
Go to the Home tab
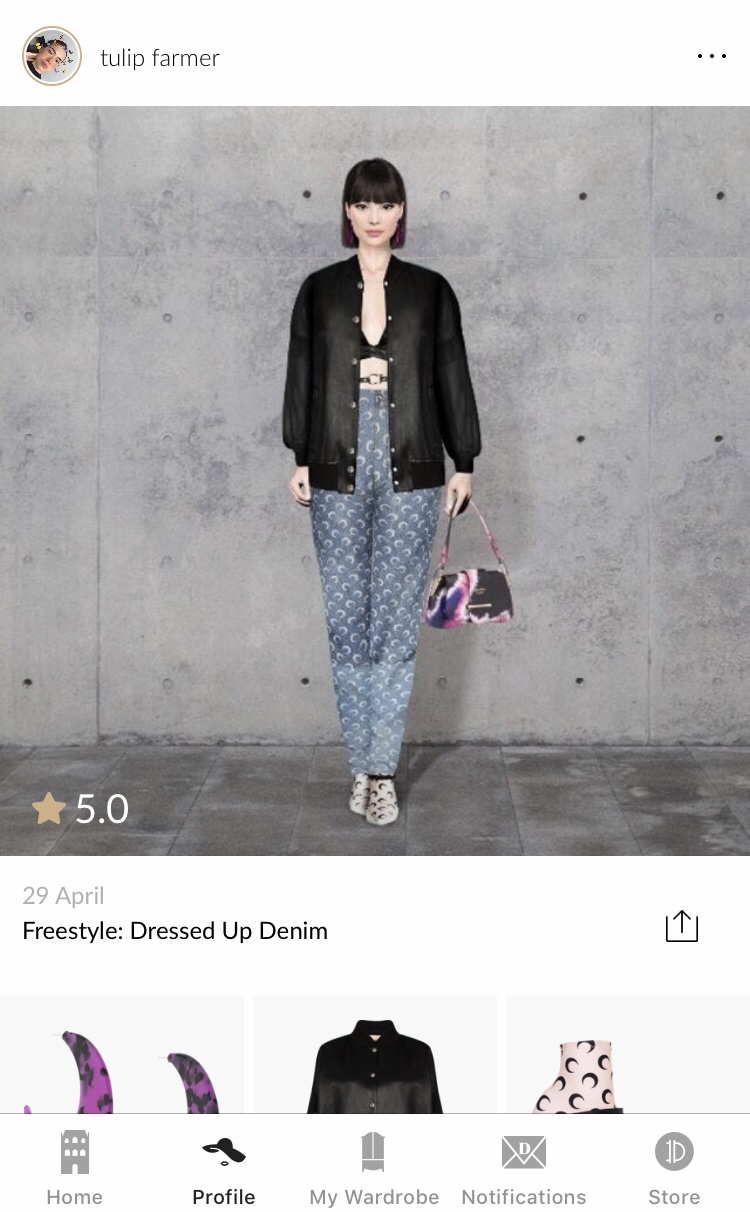tap(75, 1167)
